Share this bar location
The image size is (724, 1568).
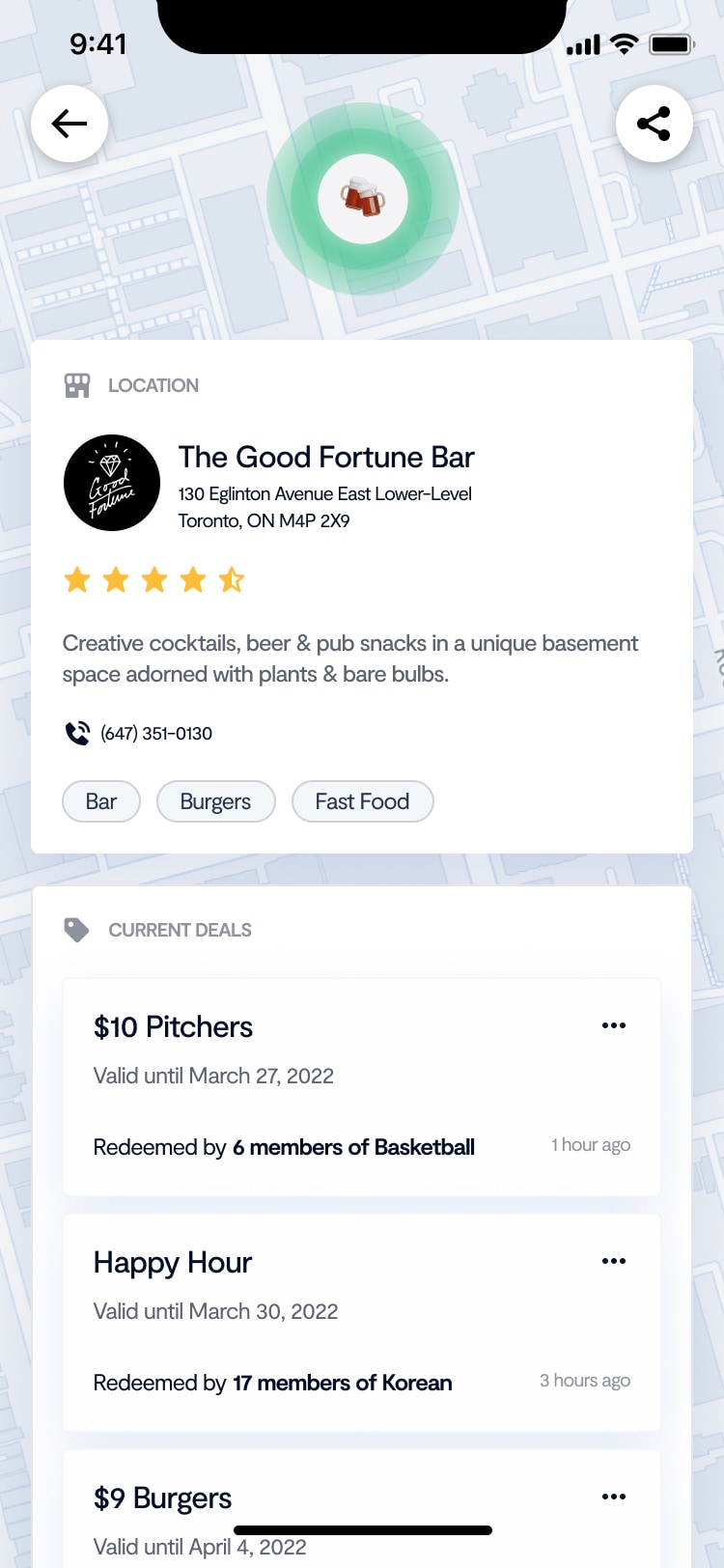coord(654,124)
